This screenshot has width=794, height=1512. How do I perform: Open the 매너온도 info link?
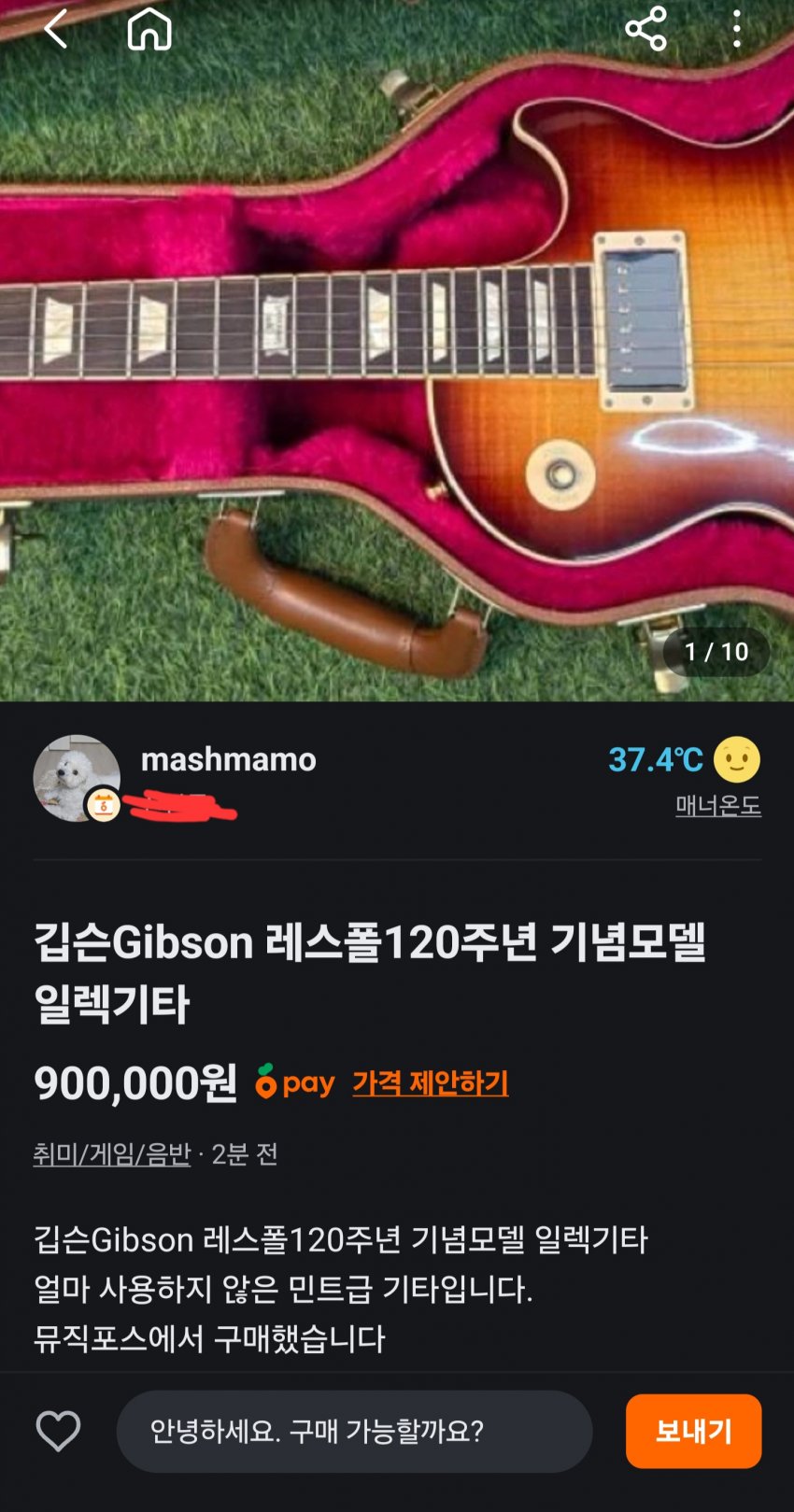(717, 805)
